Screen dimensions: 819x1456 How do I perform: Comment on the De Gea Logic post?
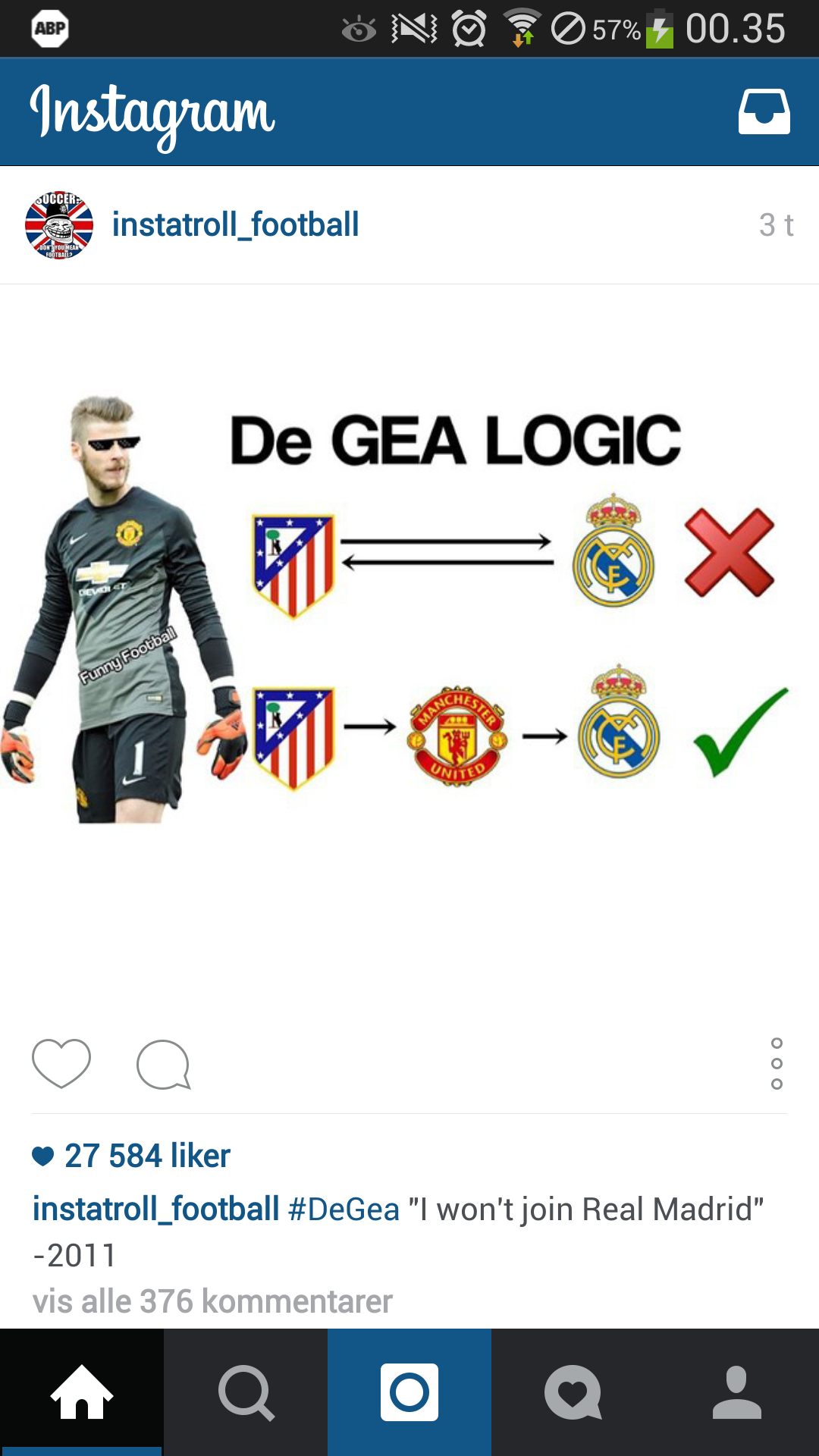[163, 1064]
